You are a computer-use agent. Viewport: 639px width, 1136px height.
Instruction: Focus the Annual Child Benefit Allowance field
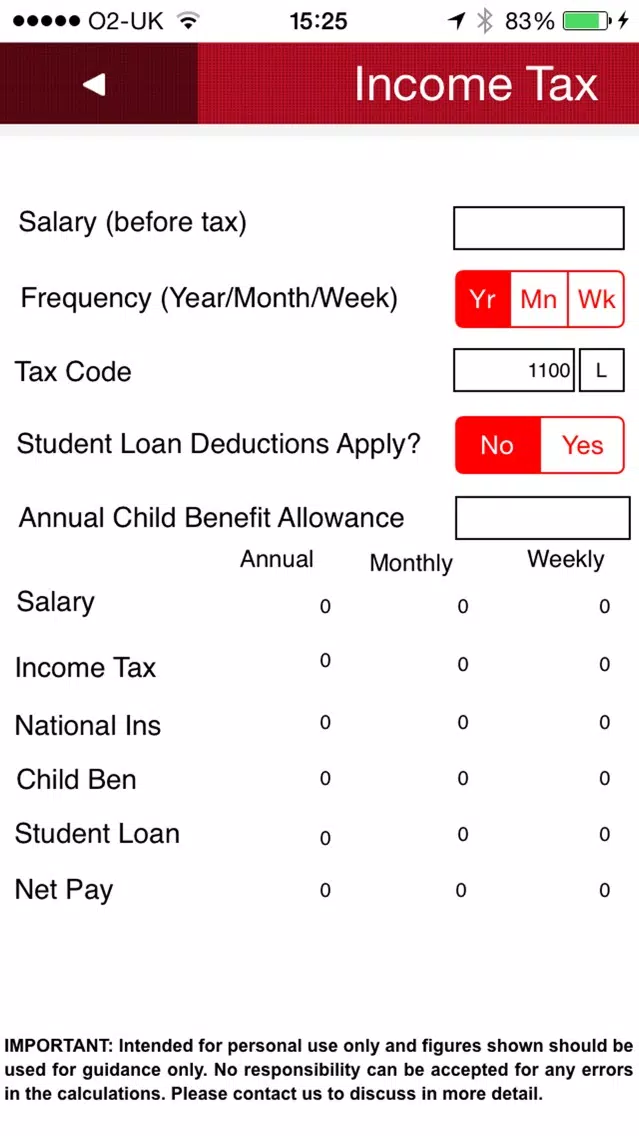(543, 517)
